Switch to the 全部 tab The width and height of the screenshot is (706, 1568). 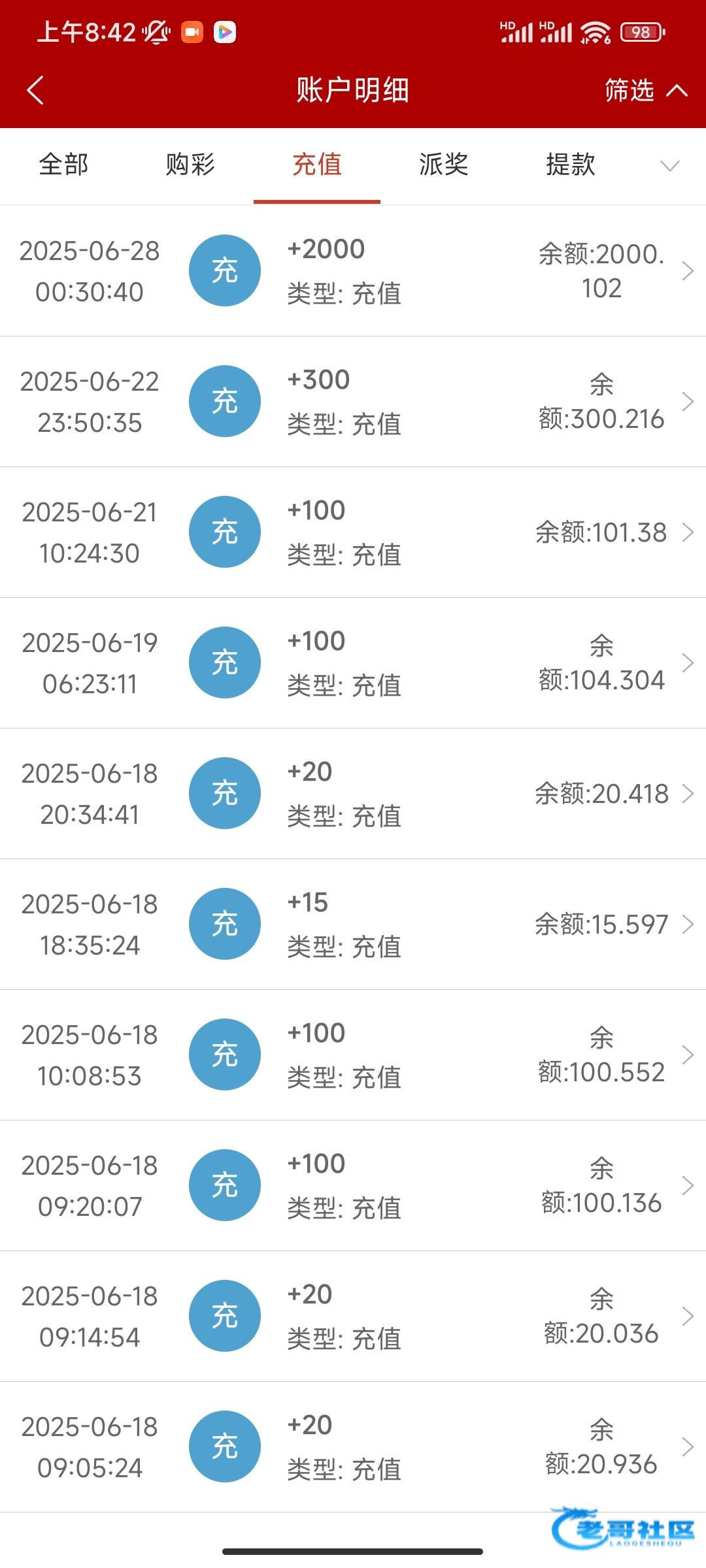[63, 165]
